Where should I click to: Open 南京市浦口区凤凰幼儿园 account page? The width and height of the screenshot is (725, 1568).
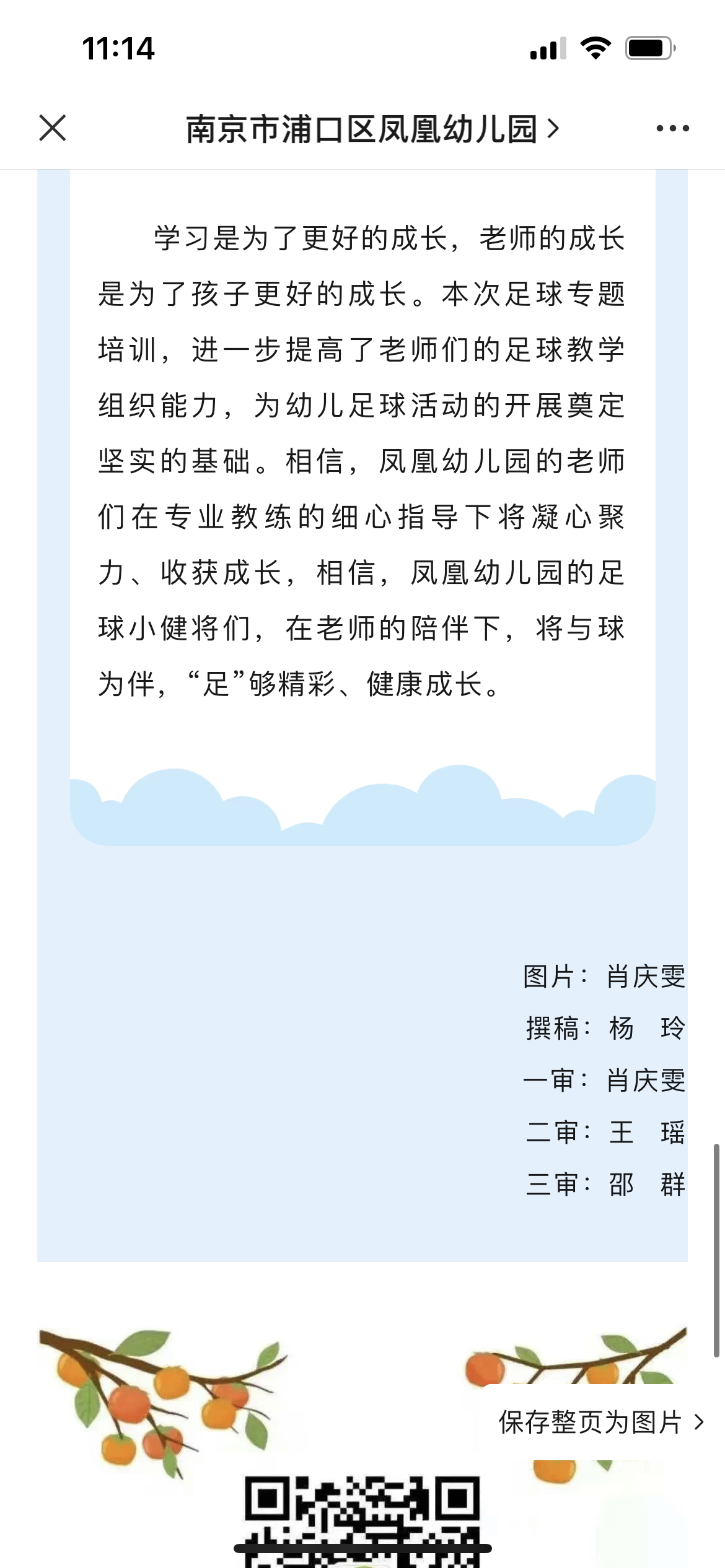(x=372, y=129)
